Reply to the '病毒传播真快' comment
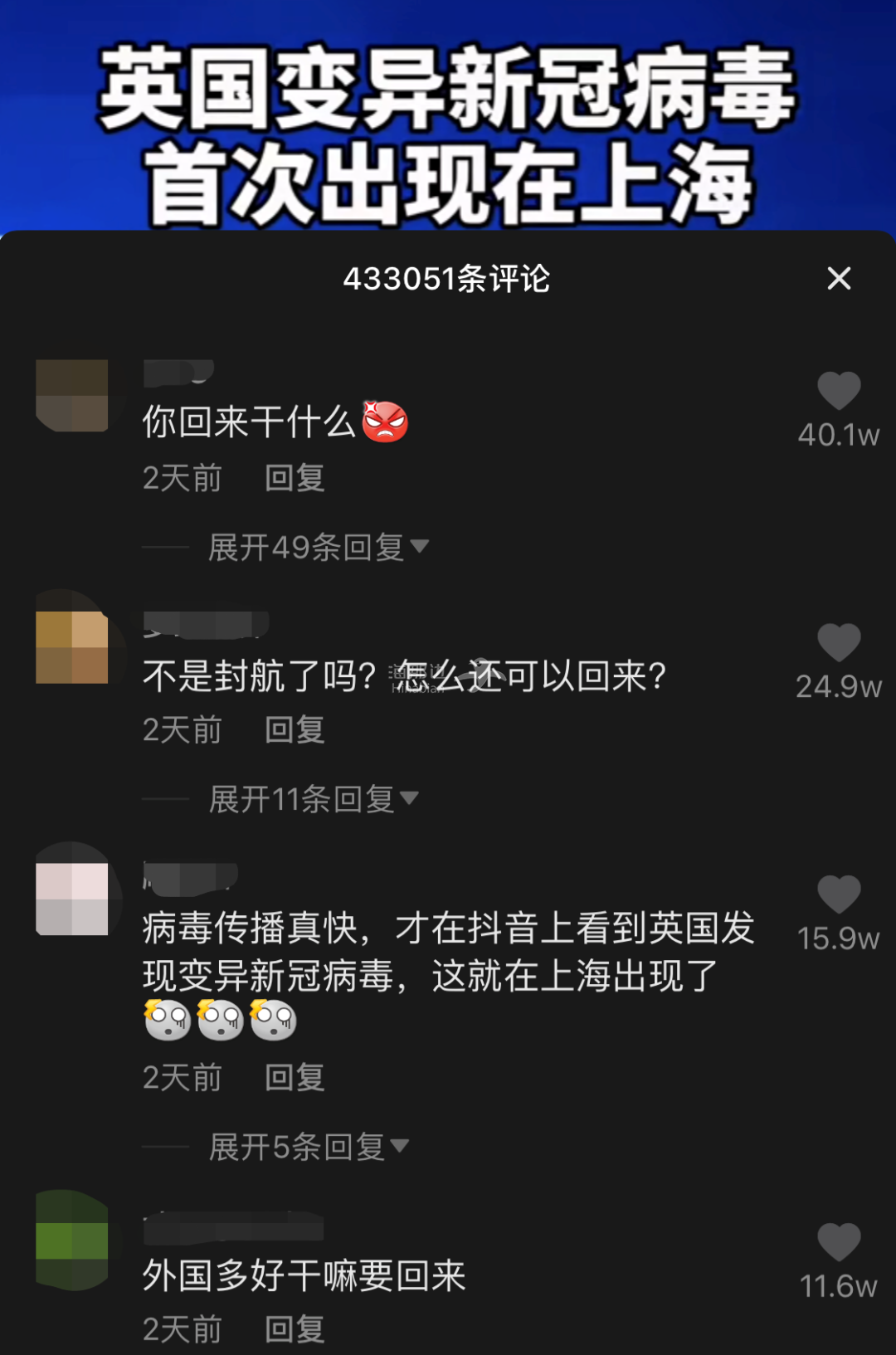Screen dimensions: 896x1355 [295, 1078]
